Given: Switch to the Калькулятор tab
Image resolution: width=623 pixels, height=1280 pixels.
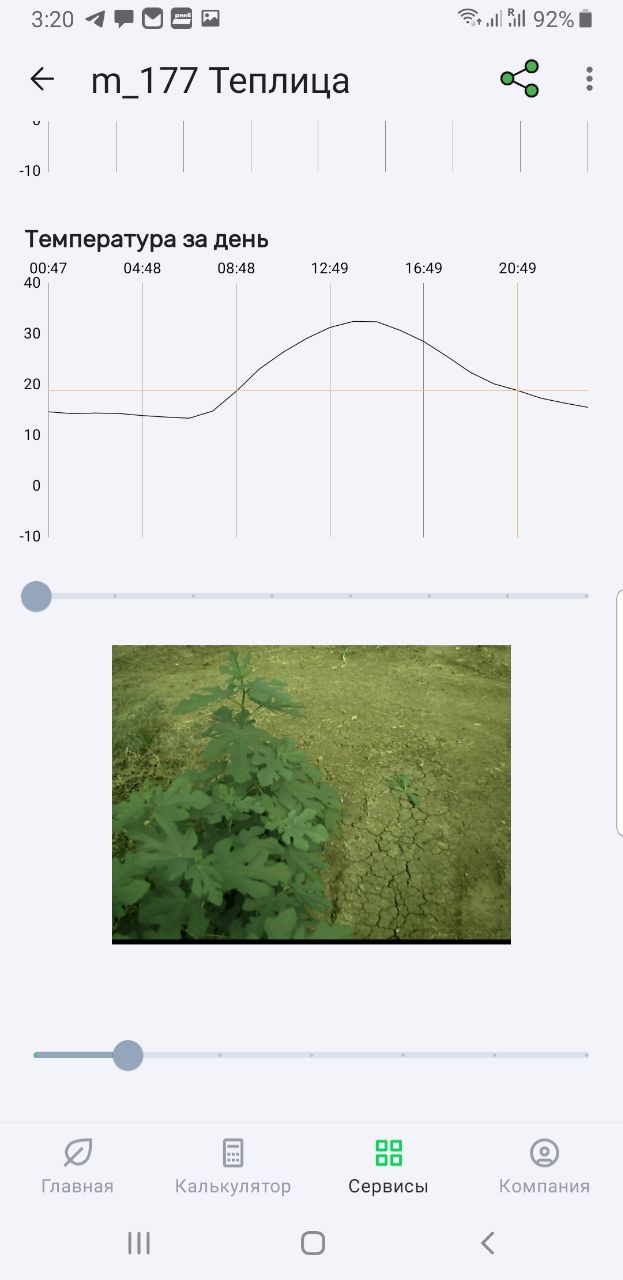Looking at the screenshot, I should point(233,1166).
